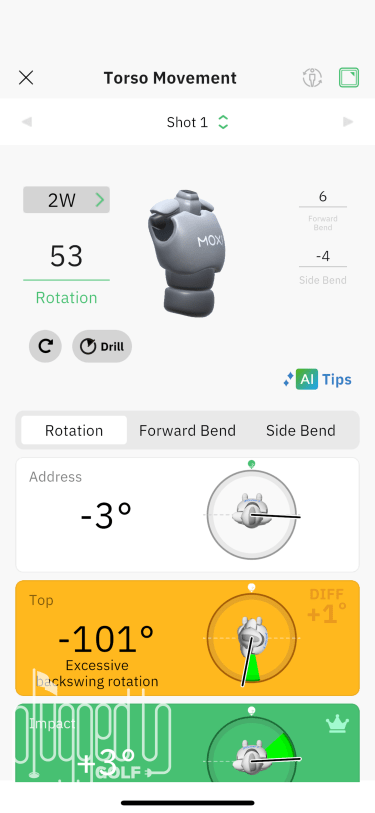Open the Top backswing rotation card
Viewport: 375px width, 813px height.
(187, 638)
